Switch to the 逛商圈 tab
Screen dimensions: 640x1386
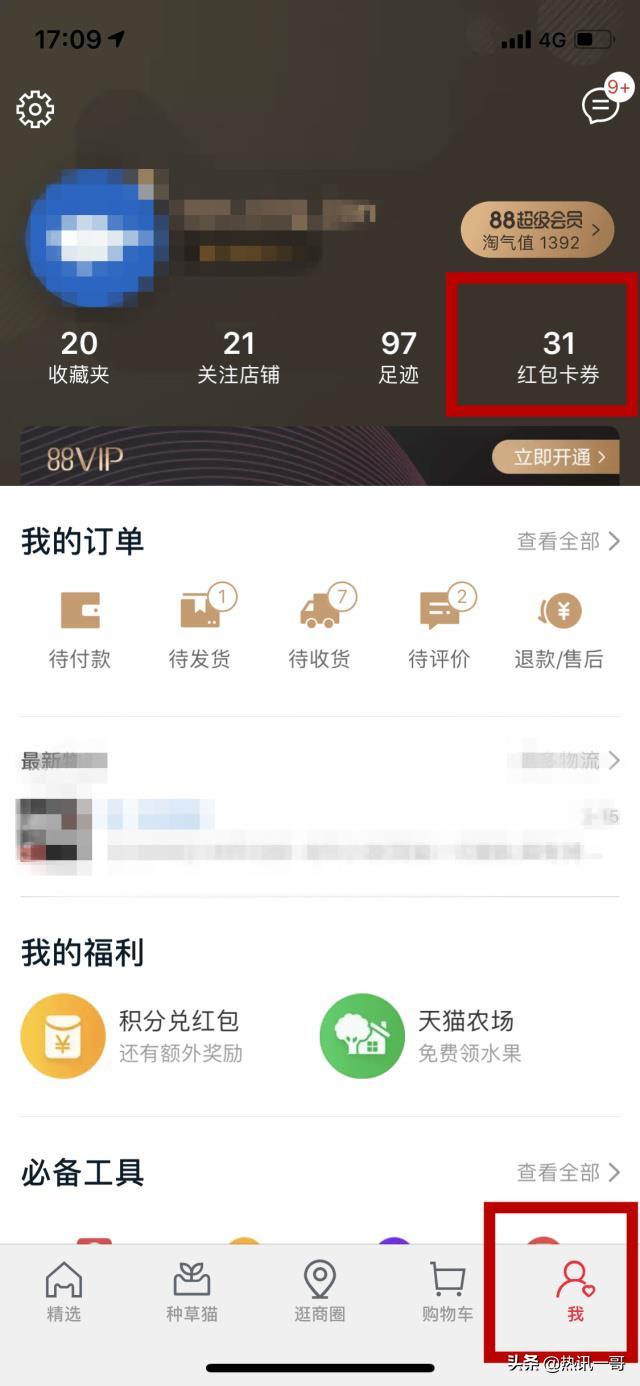320,1292
